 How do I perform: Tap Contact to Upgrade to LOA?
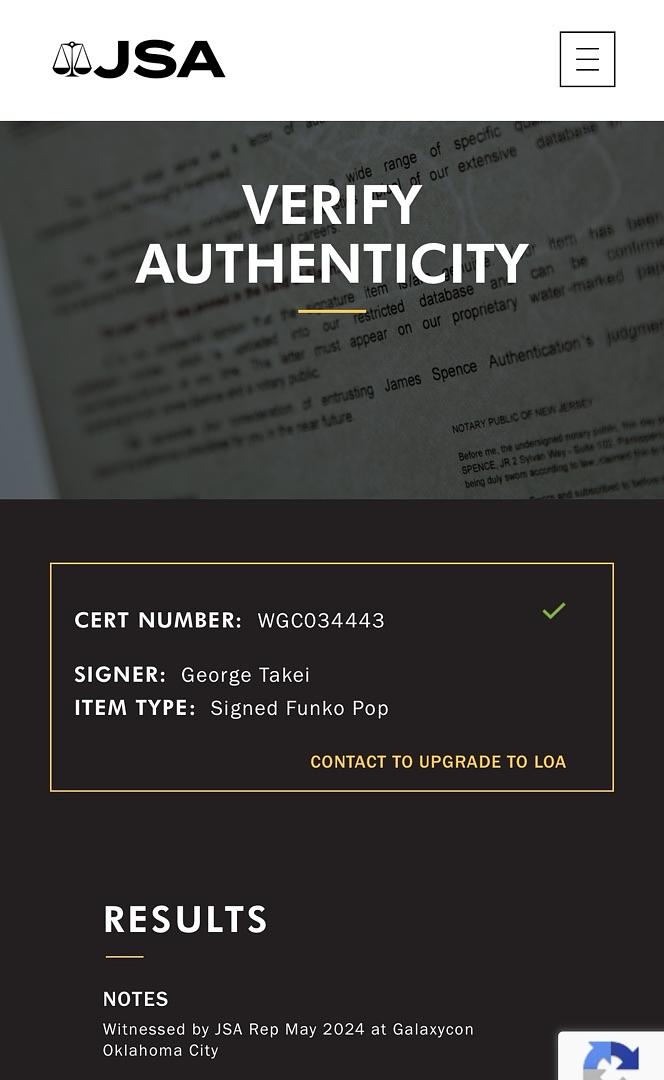438,762
